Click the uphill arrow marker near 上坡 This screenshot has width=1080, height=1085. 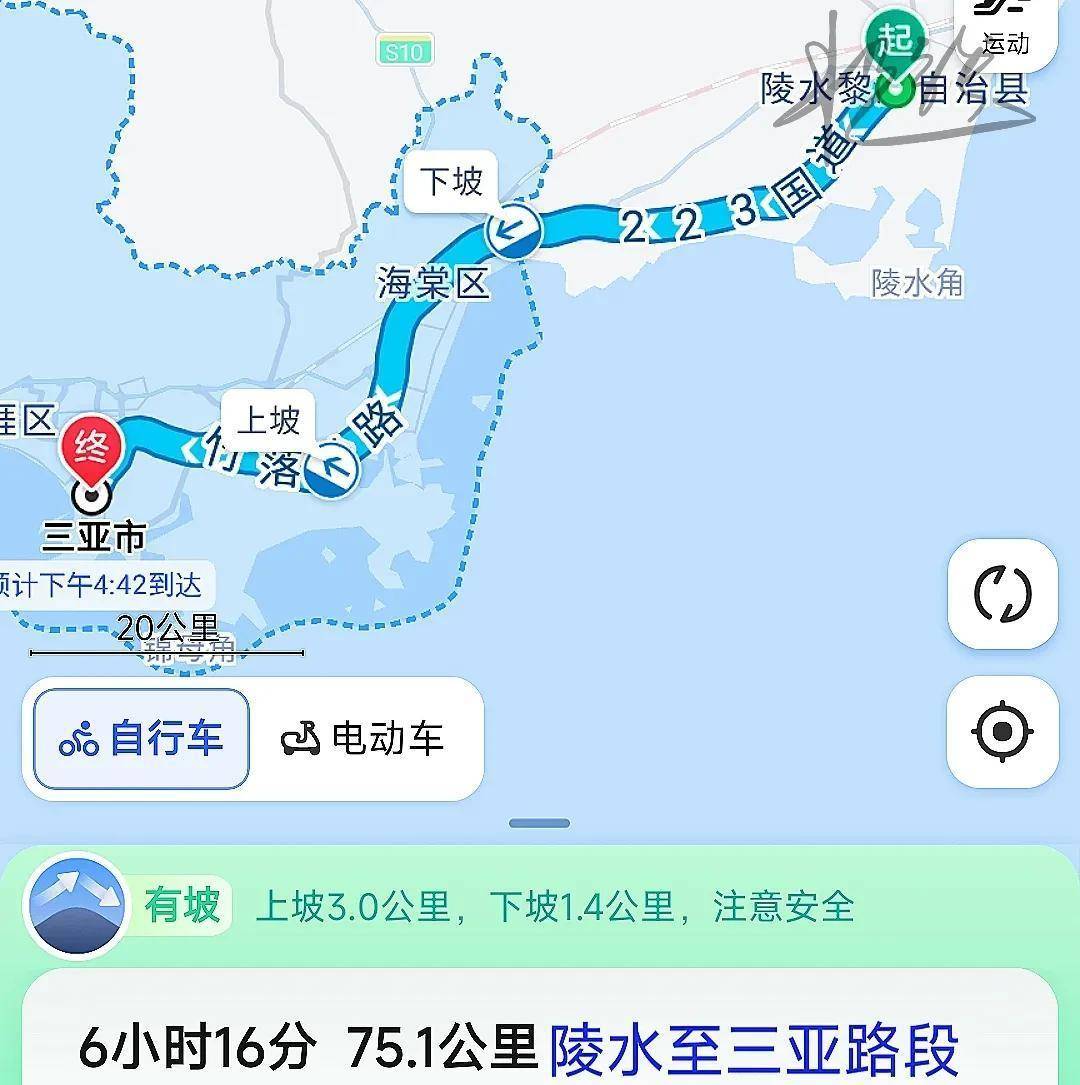pos(330,470)
